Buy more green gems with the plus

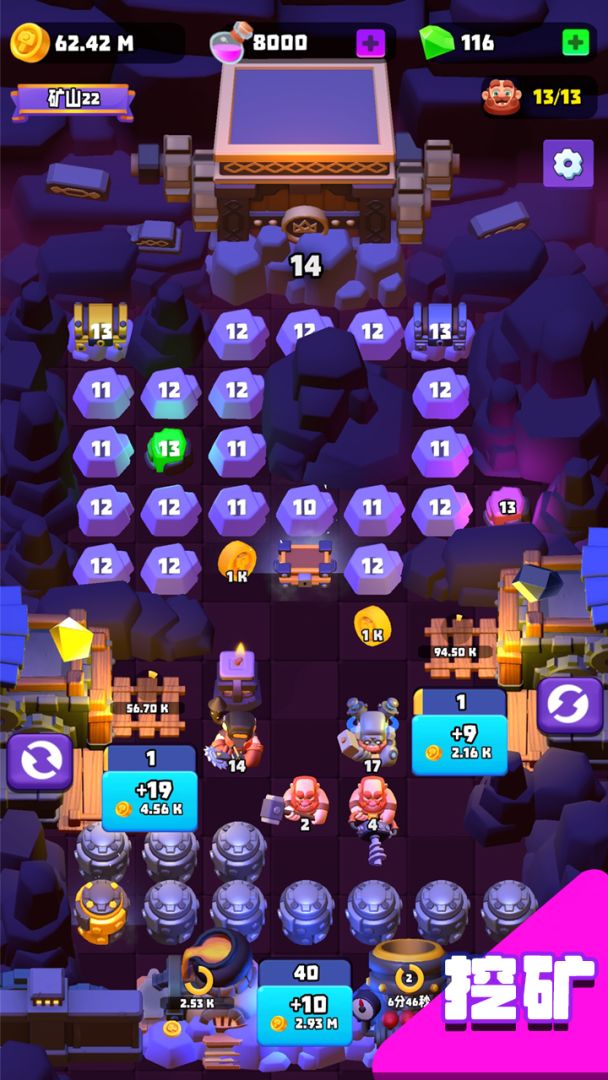(x=575, y=42)
